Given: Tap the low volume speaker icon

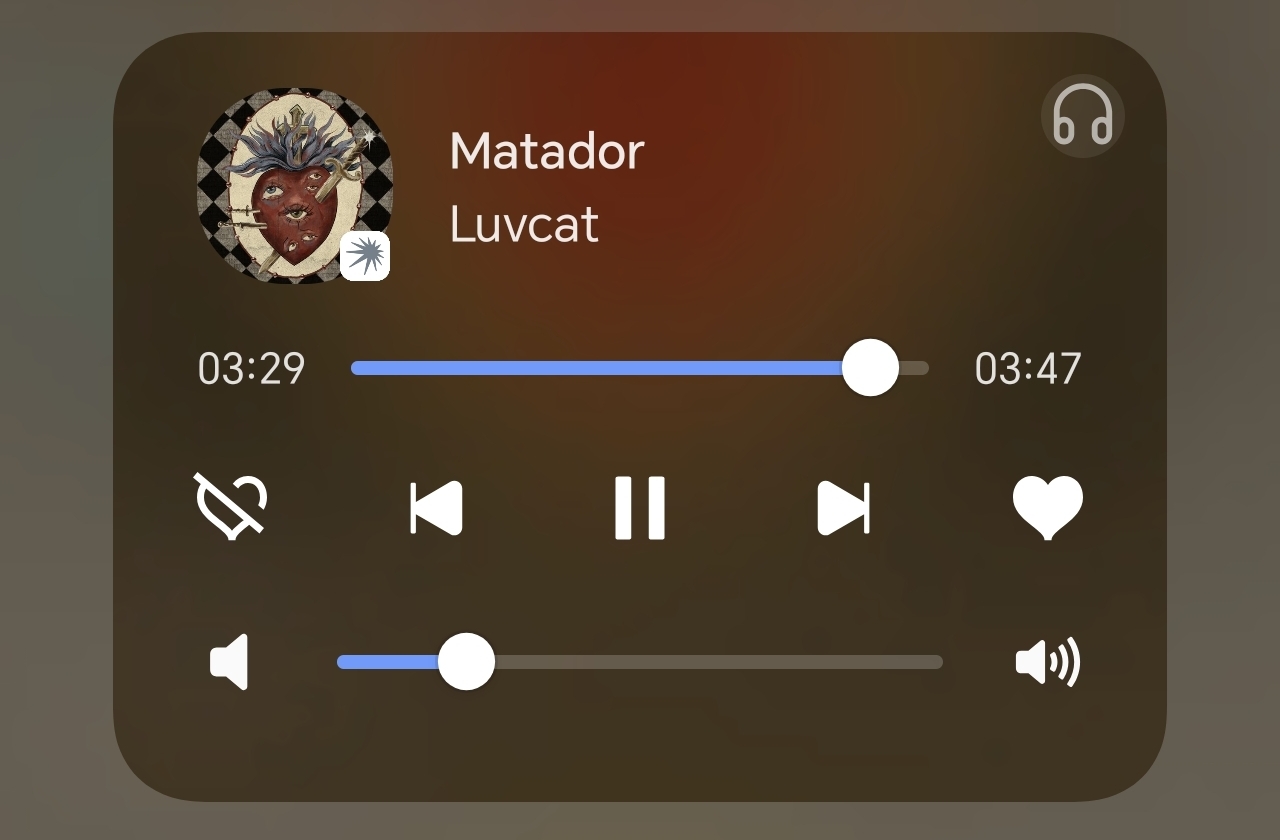Looking at the screenshot, I should [229, 662].
